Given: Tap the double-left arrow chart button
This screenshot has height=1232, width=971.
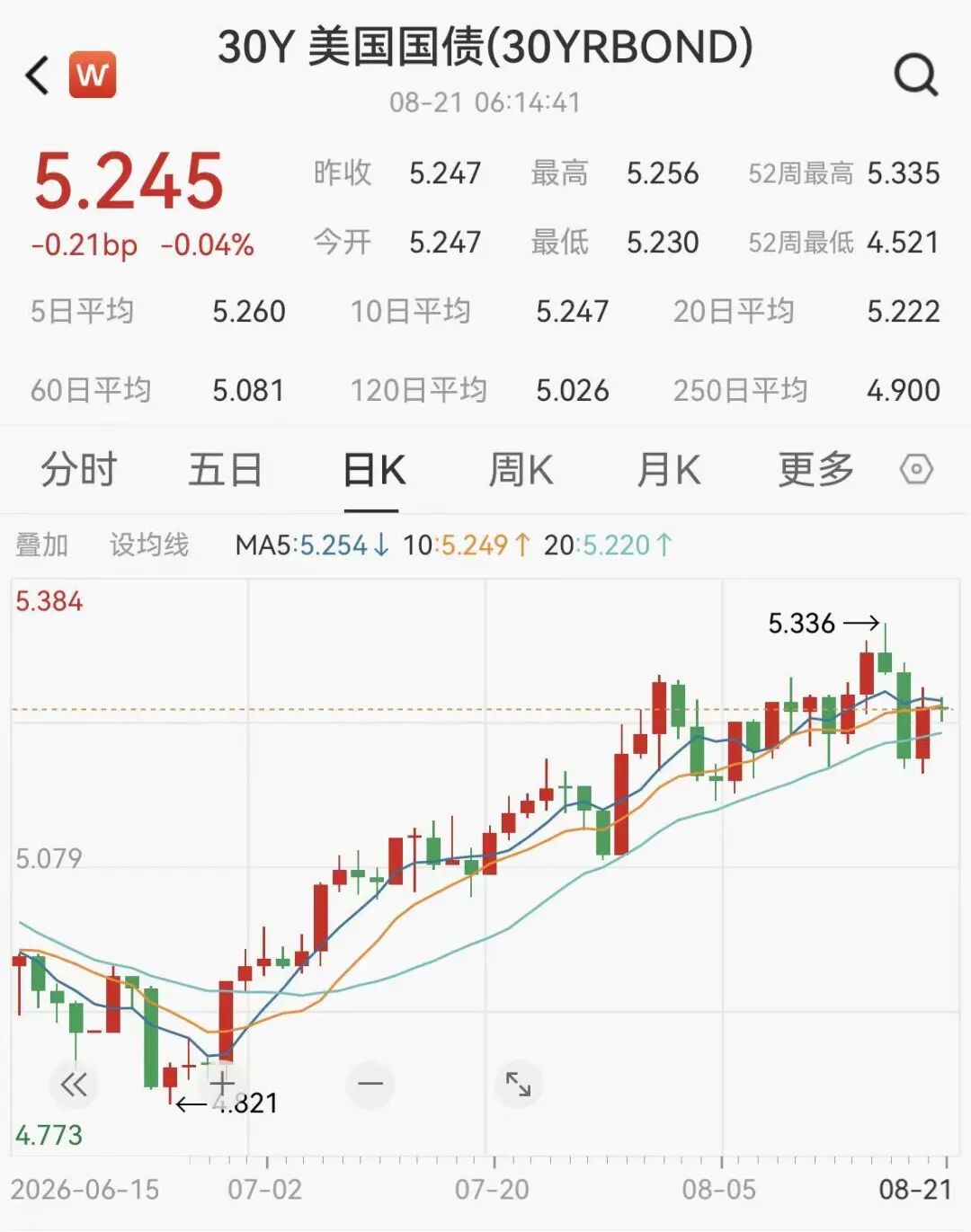Looking at the screenshot, I should tap(74, 1085).
